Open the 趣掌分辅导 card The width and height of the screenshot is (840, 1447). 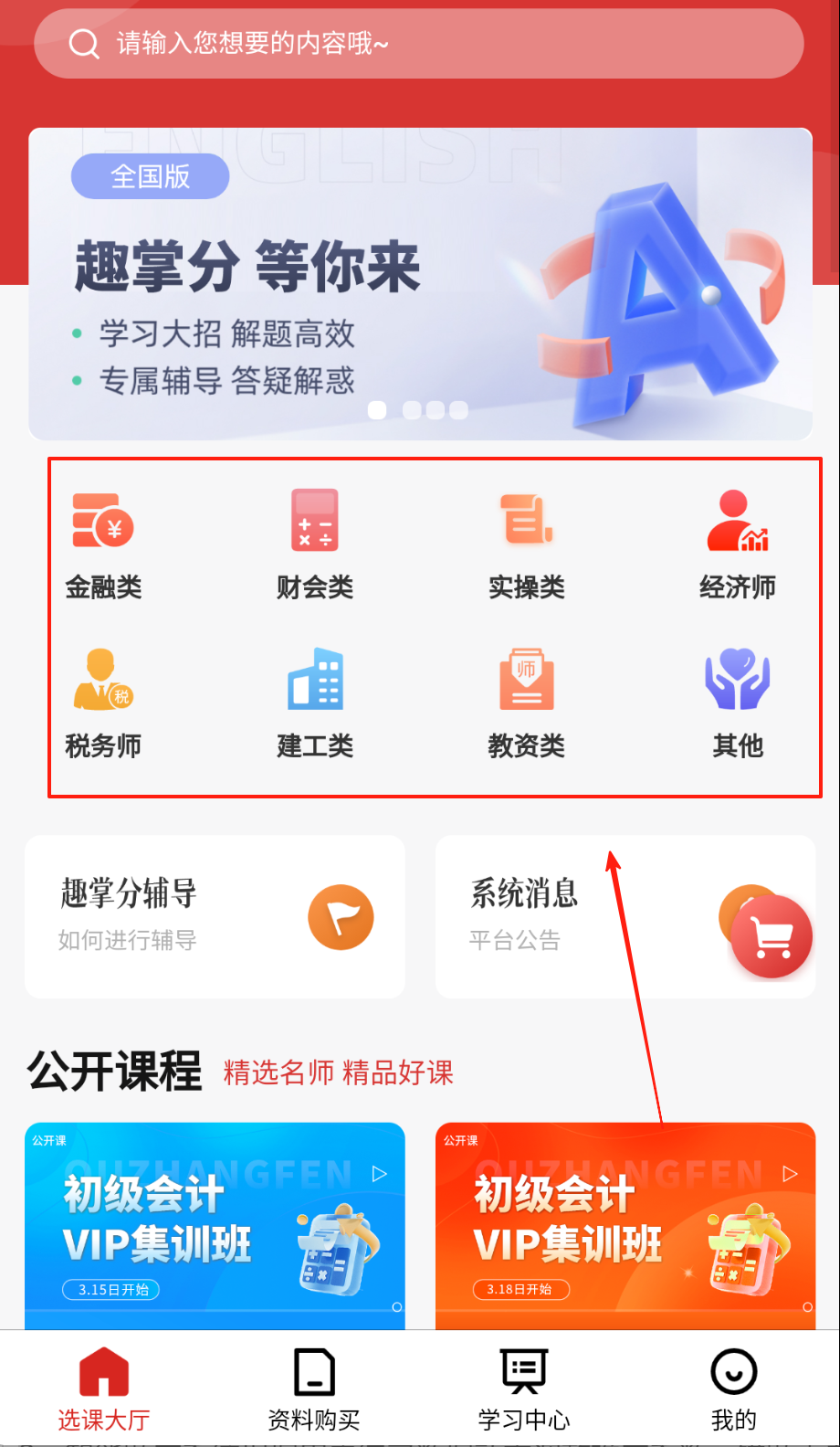[x=215, y=916]
